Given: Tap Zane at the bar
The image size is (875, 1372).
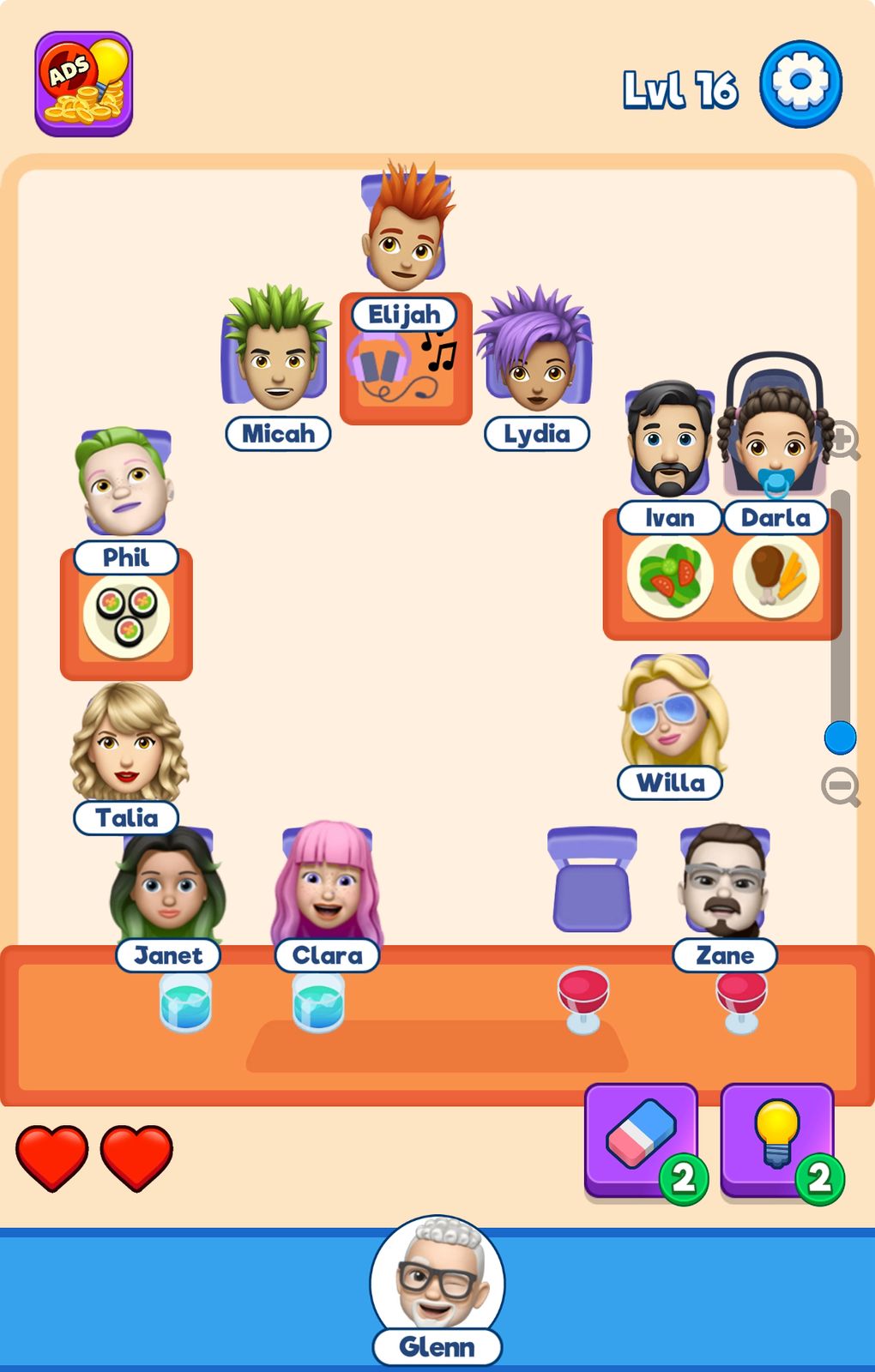Looking at the screenshot, I should point(723,883).
